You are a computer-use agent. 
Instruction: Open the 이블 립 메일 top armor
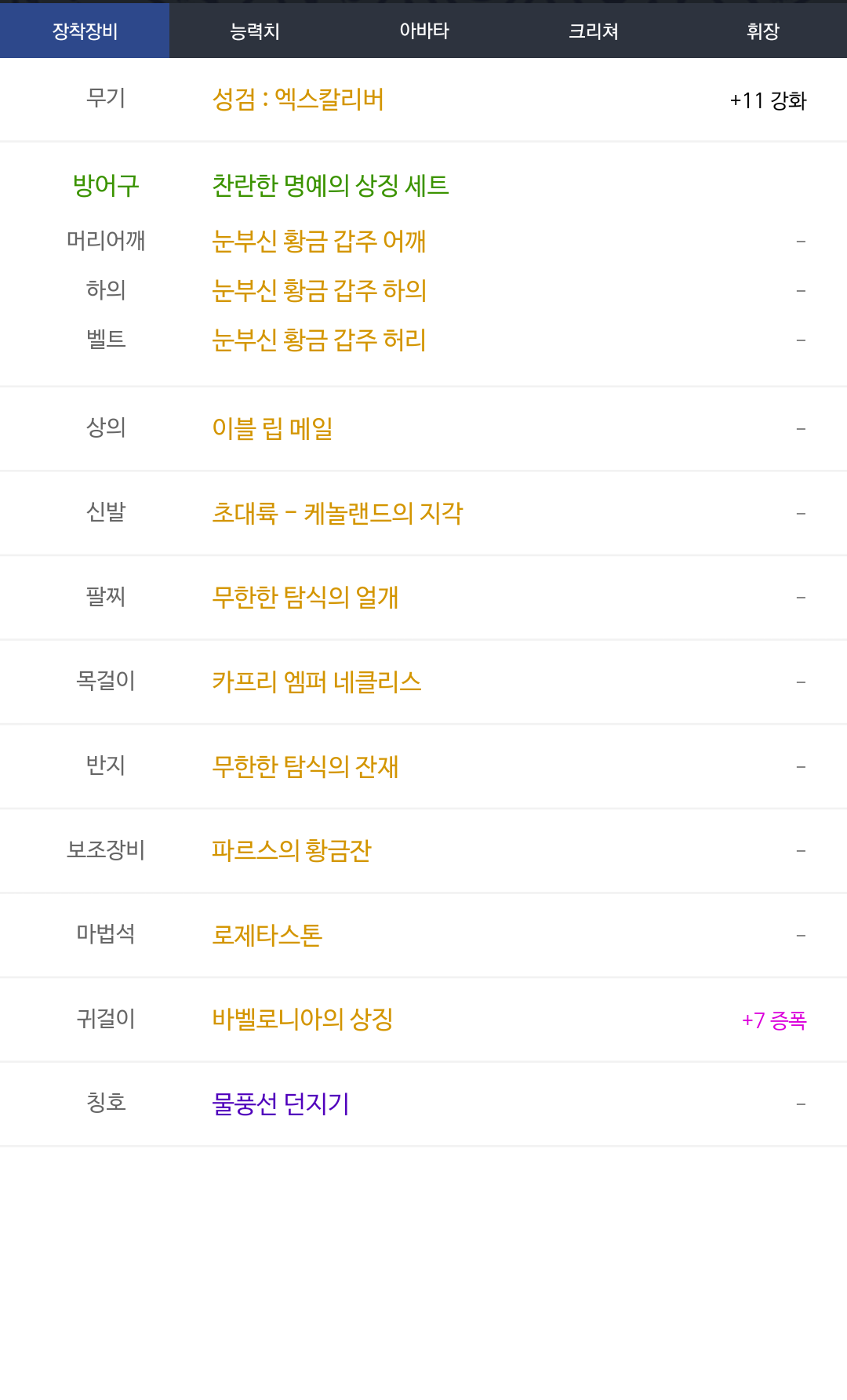coord(273,428)
